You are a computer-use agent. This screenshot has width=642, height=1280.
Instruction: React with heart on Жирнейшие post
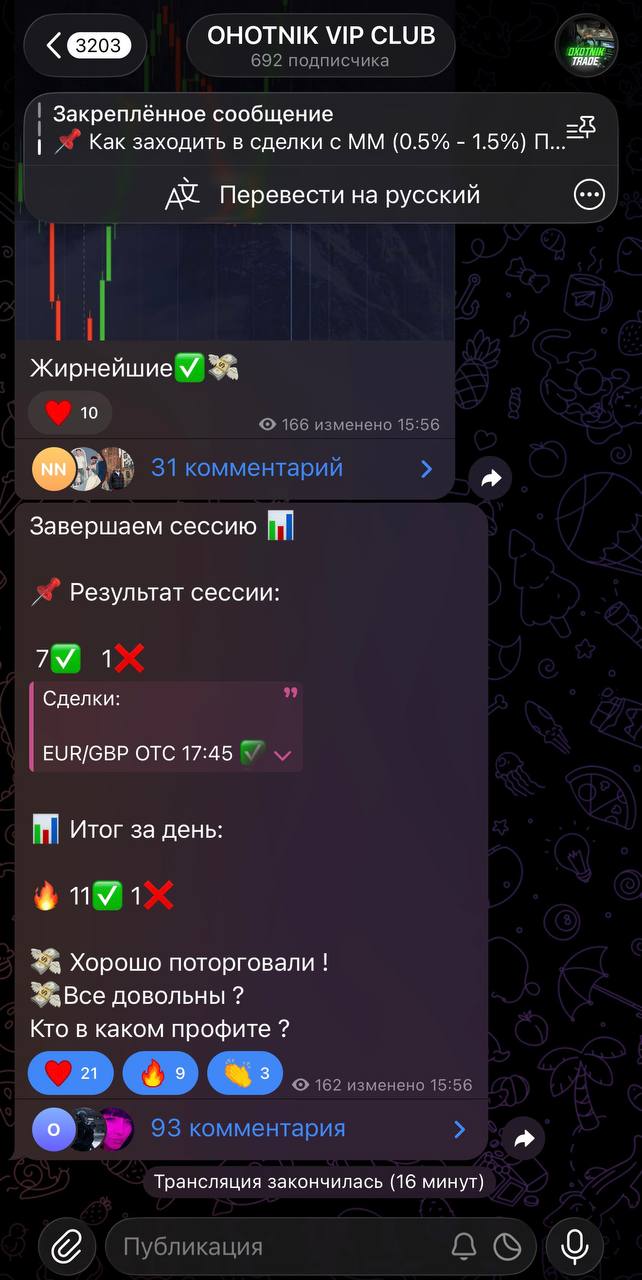click(x=70, y=413)
